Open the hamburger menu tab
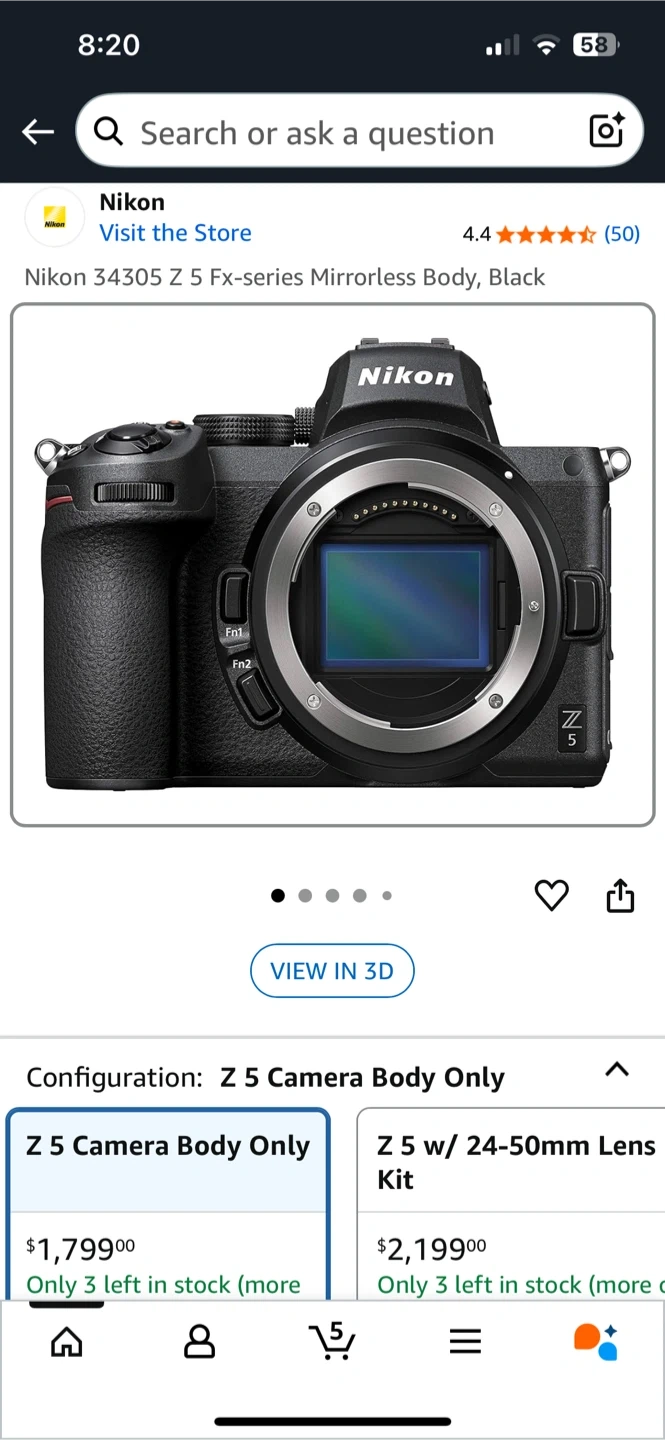This screenshot has height=1440, width=665. [x=465, y=1341]
